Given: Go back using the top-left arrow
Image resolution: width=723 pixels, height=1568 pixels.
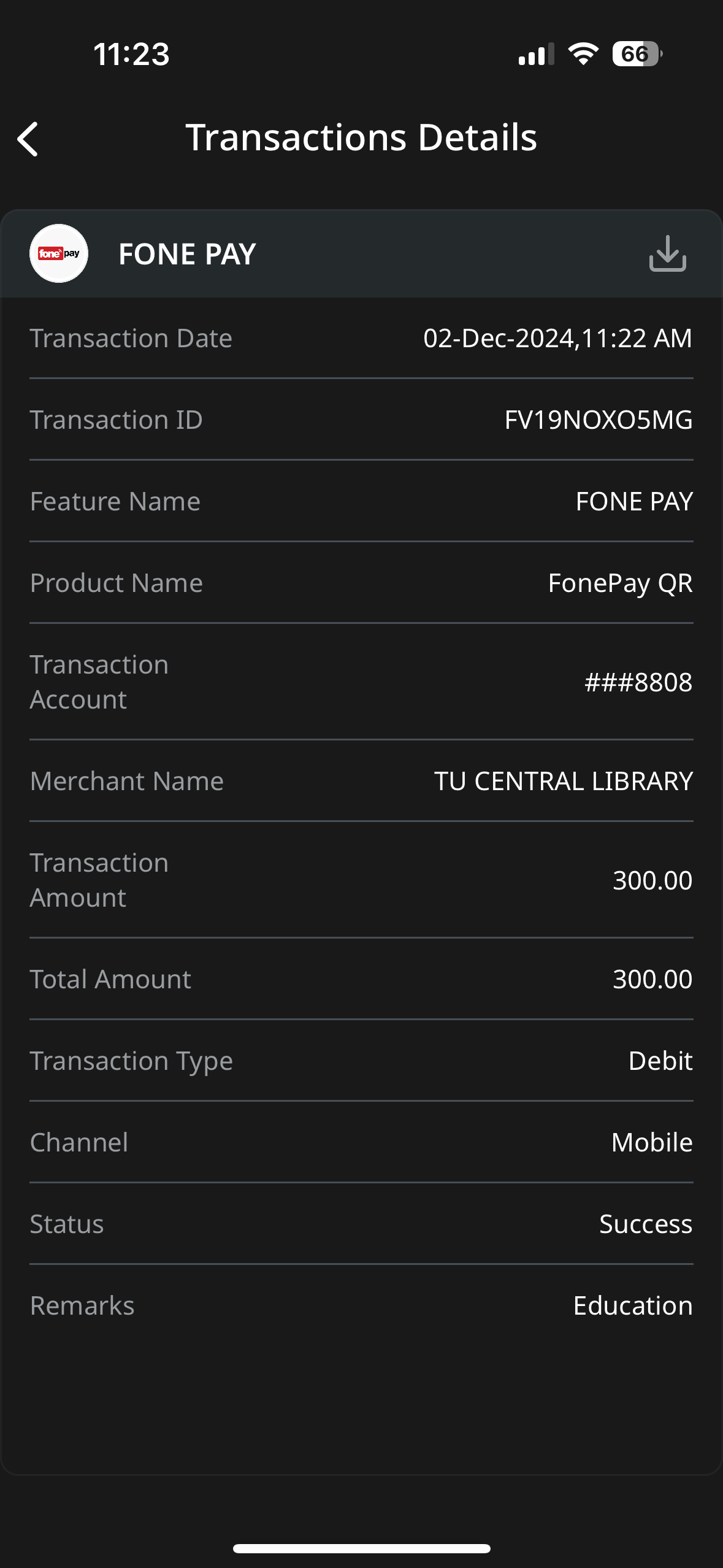Looking at the screenshot, I should pyautogui.click(x=28, y=139).
